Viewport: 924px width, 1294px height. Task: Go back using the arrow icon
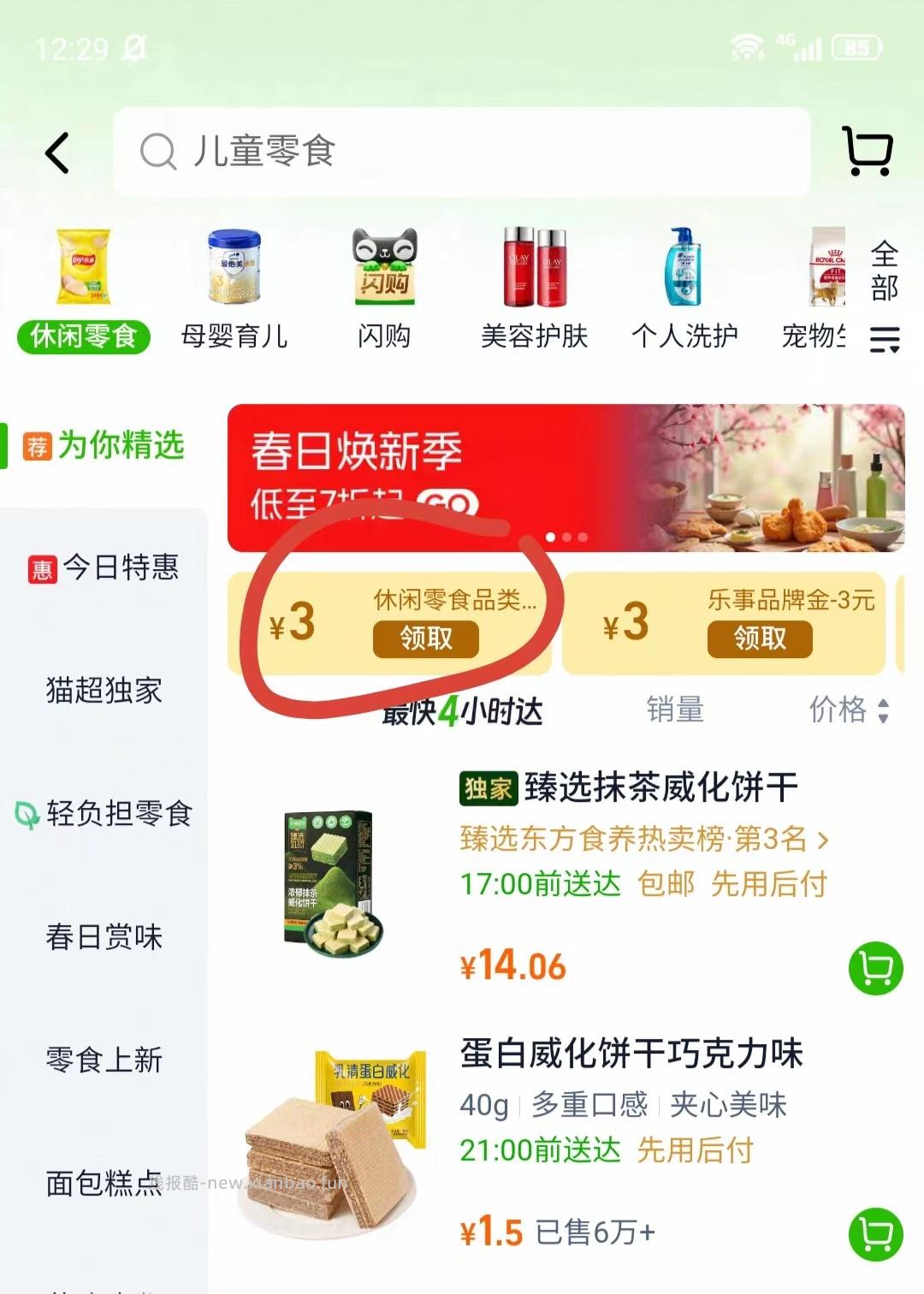[57, 154]
